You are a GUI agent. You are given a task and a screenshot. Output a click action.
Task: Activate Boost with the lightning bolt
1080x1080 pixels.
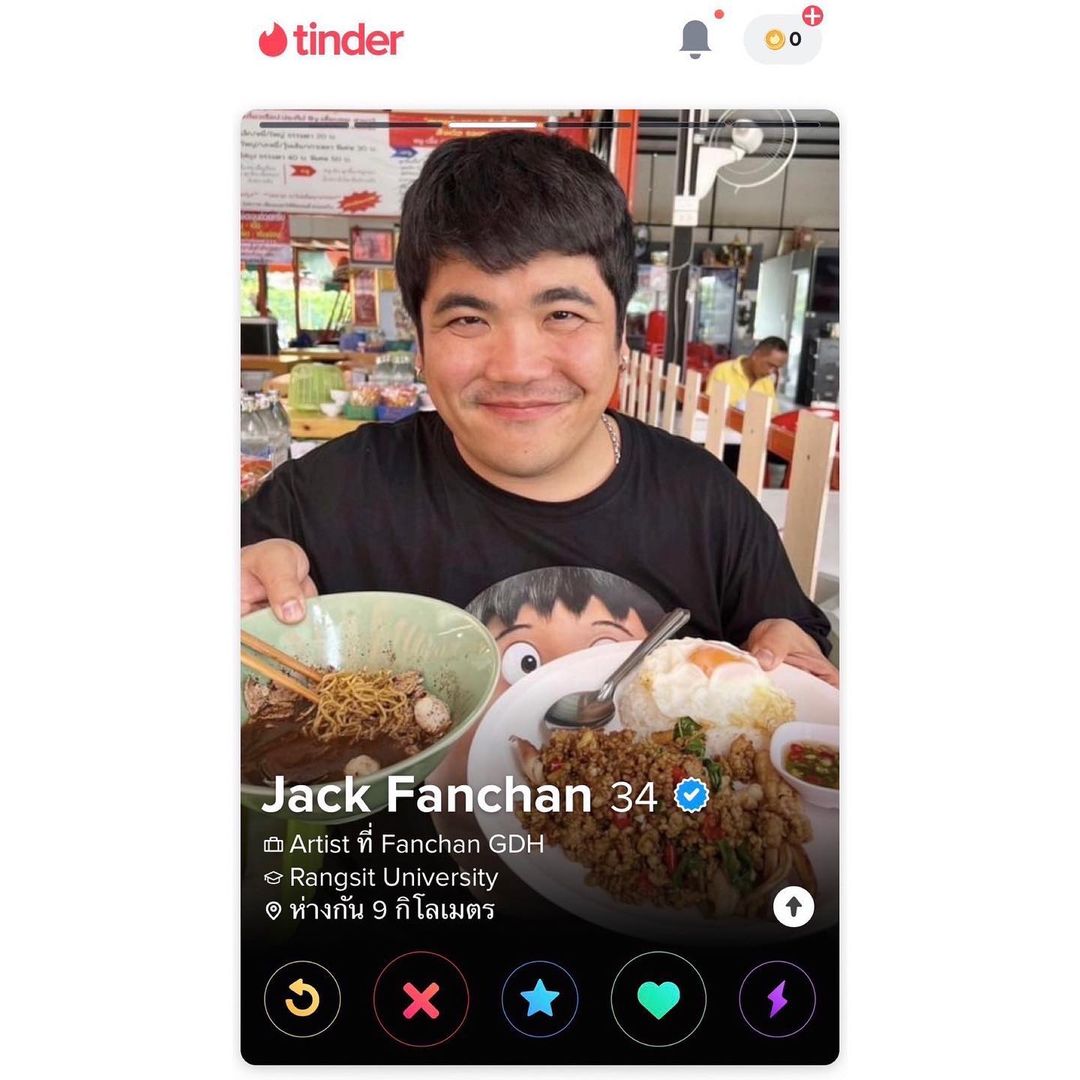[x=777, y=998]
